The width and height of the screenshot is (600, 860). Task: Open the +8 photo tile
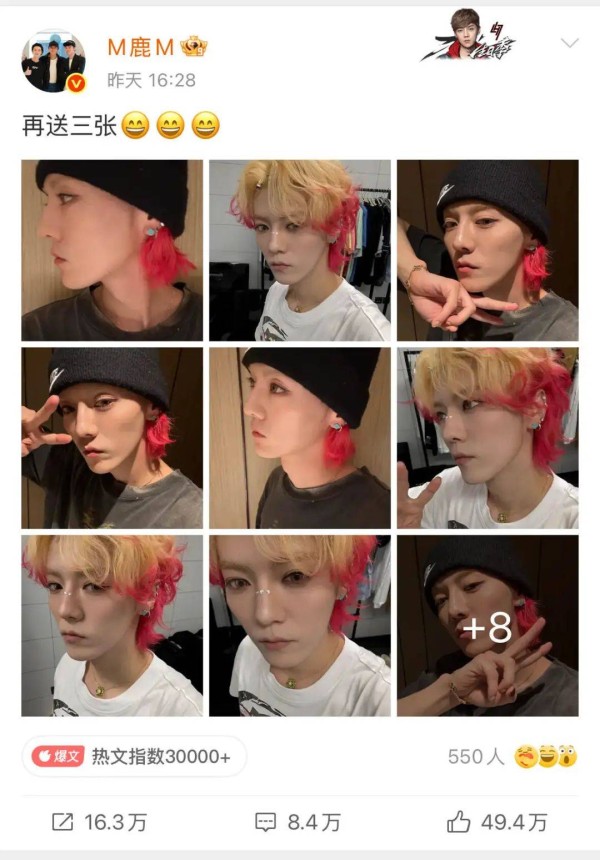tap(487, 626)
